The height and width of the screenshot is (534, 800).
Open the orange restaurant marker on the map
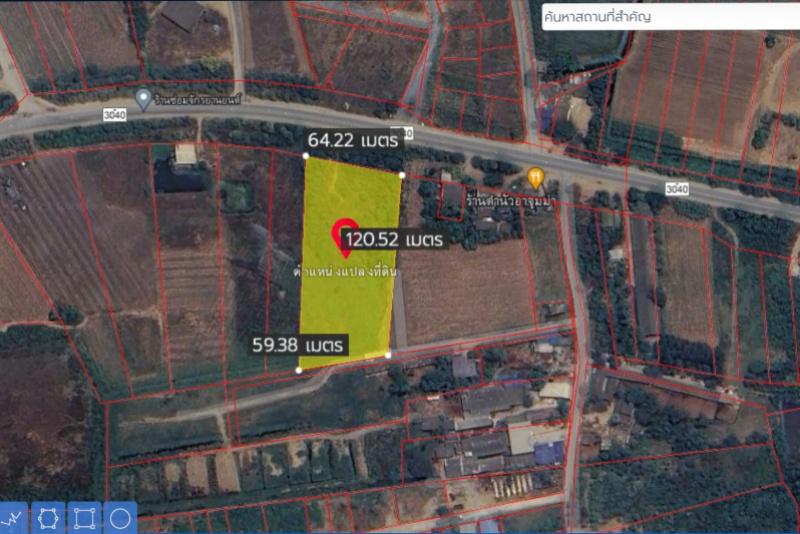tap(536, 178)
